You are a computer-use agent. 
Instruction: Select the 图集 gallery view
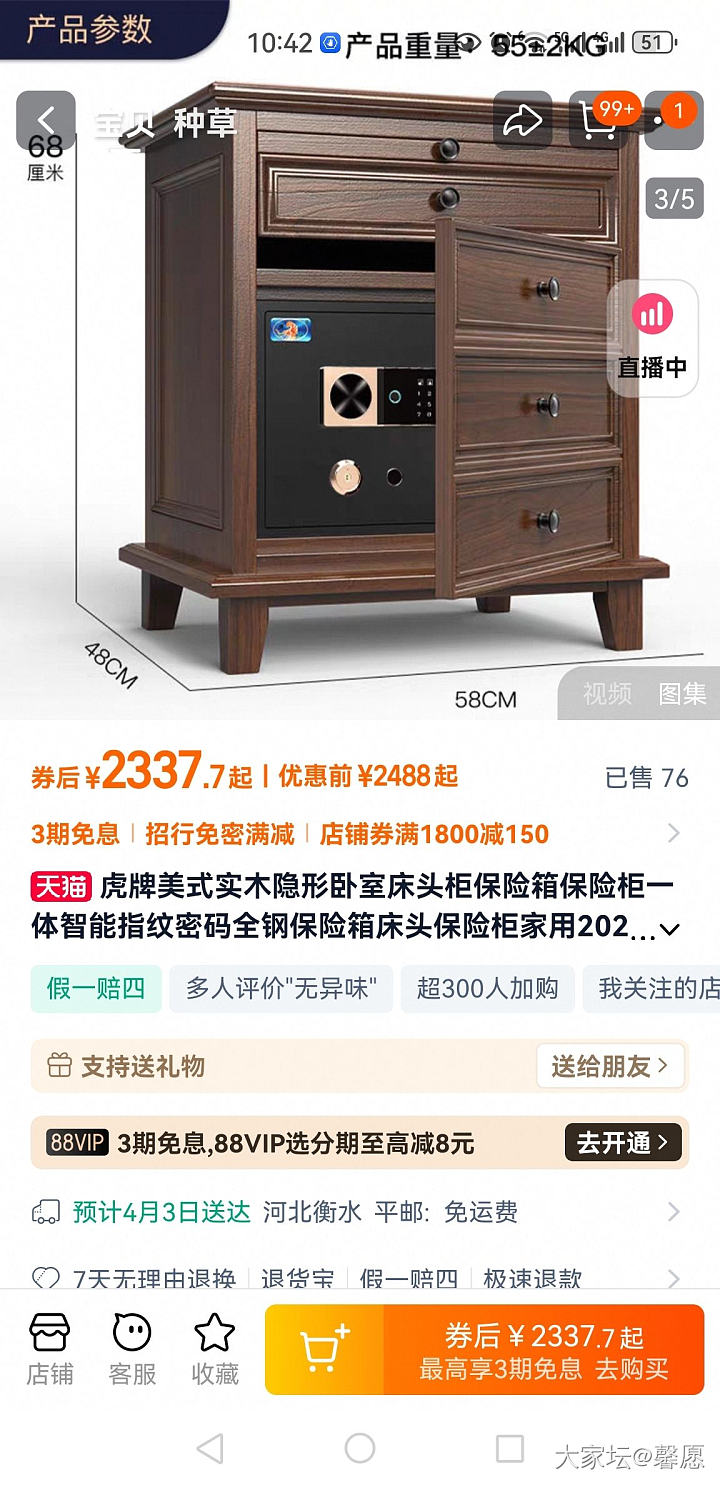click(x=683, y=694)
